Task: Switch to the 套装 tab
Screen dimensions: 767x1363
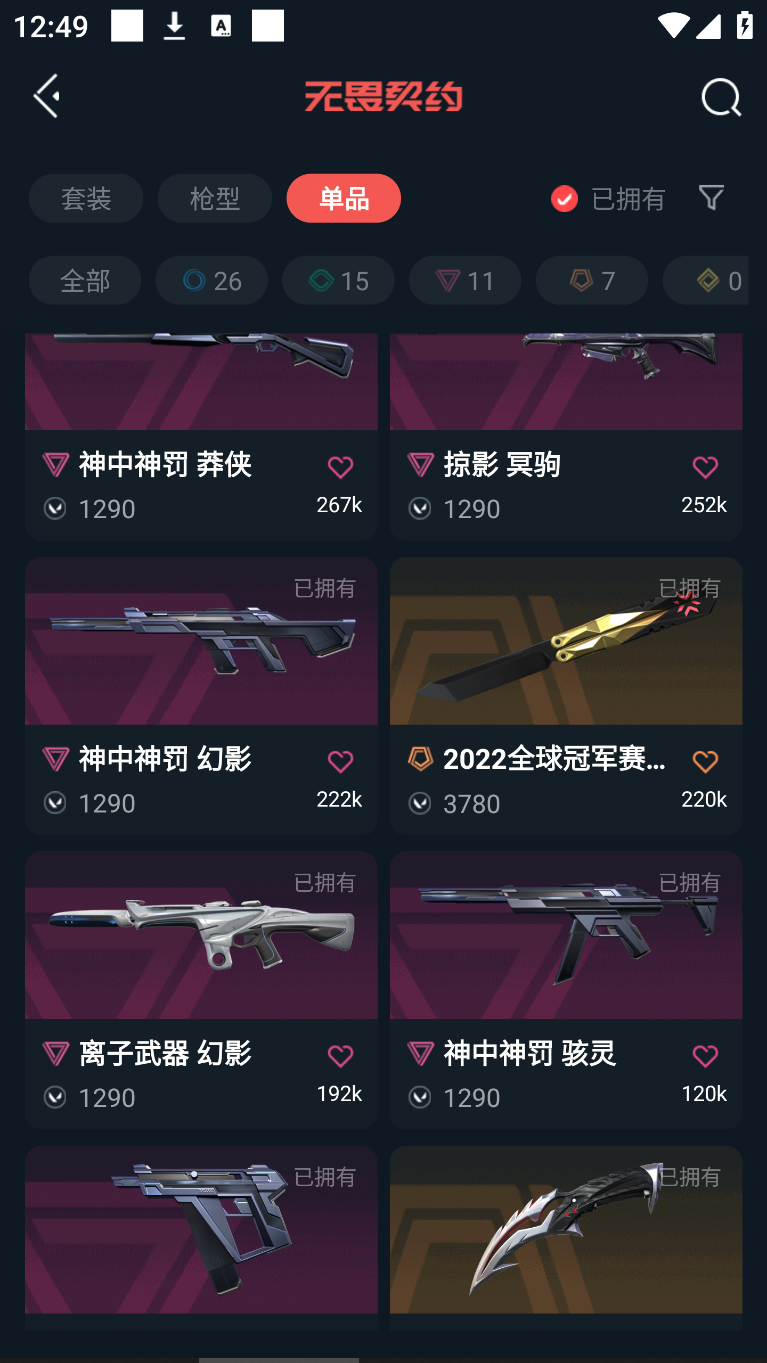Action: click(86, 198)
